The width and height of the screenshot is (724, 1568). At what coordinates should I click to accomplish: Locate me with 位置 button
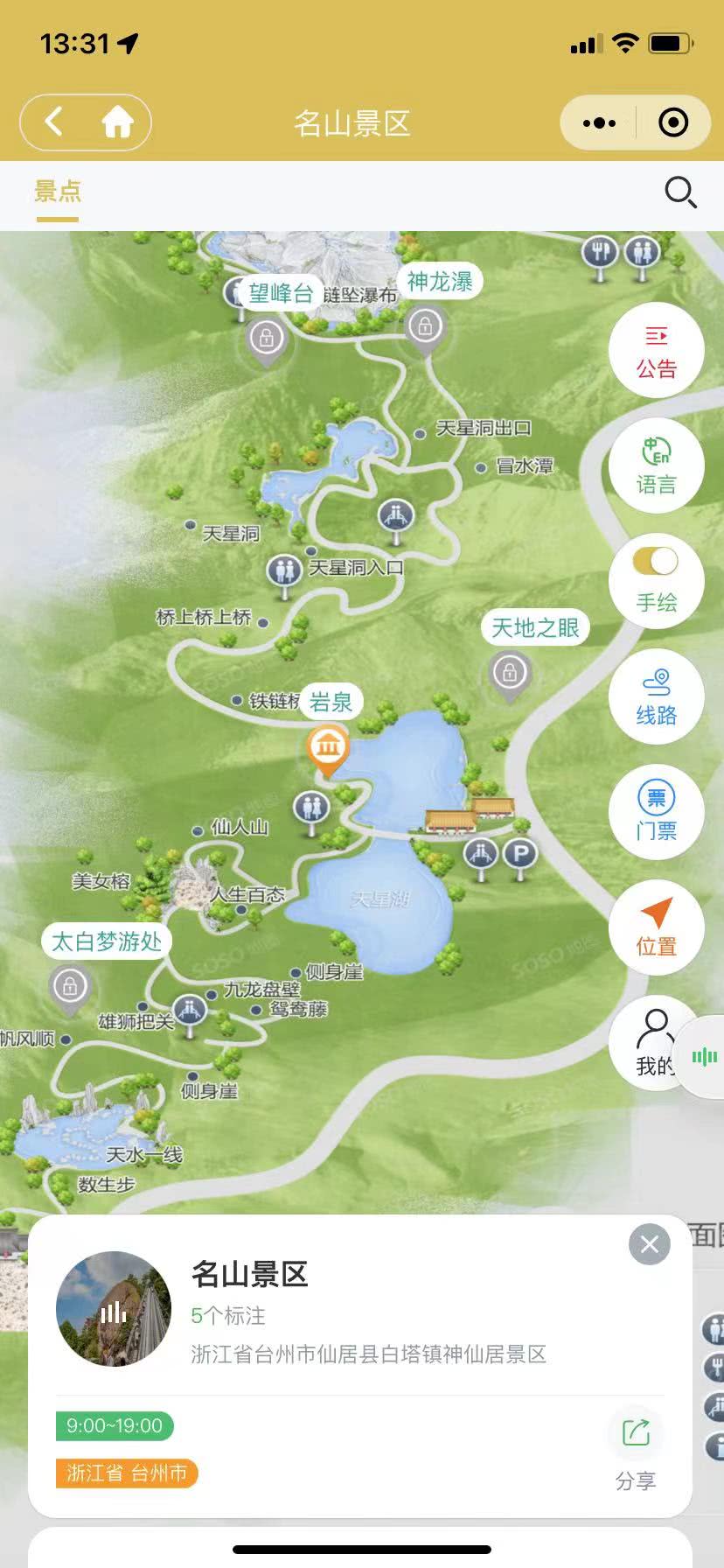(x=656, y=927)
